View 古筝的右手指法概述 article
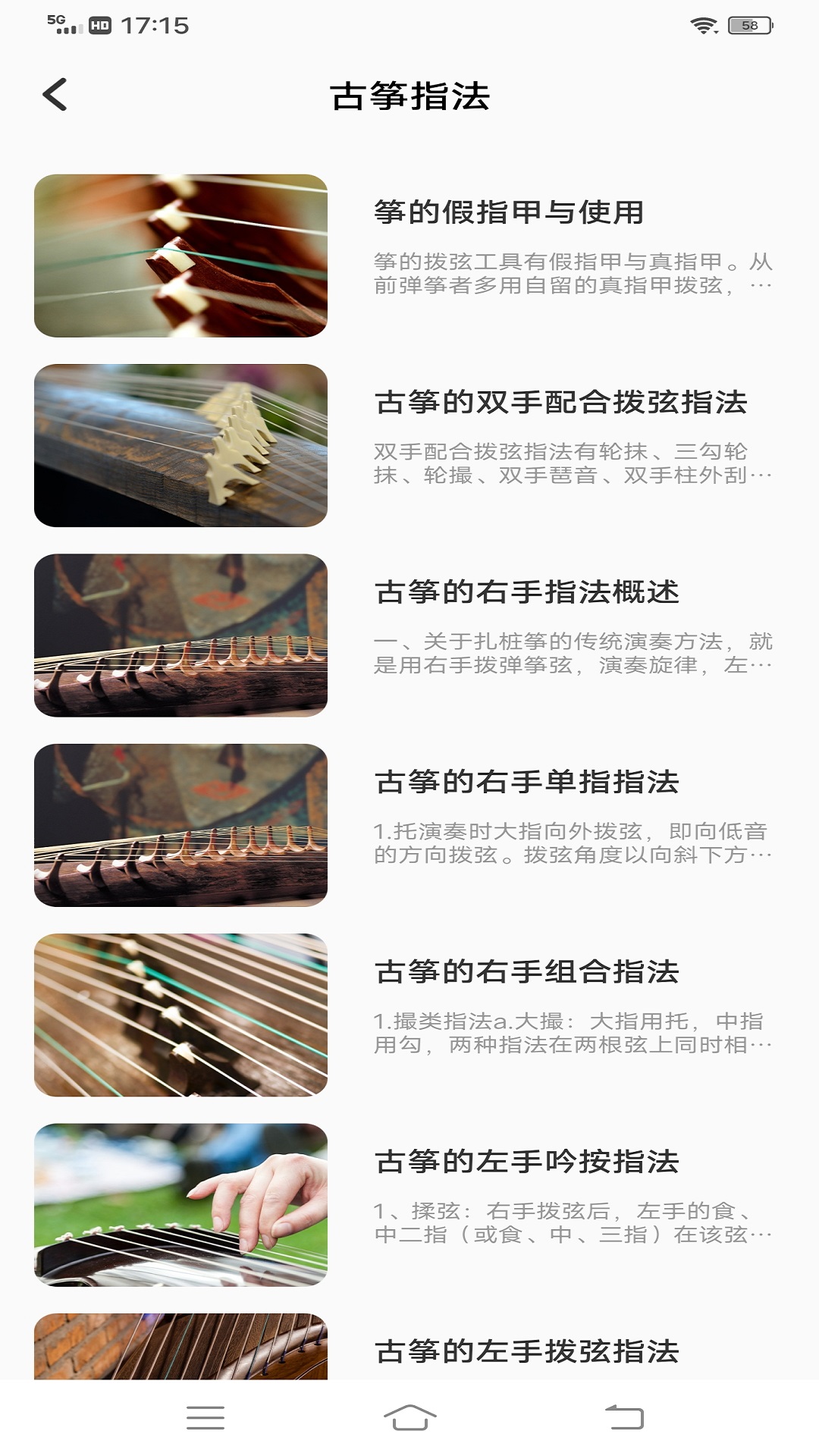This screenshot has height=1456, width=819. tap(527, 592)
